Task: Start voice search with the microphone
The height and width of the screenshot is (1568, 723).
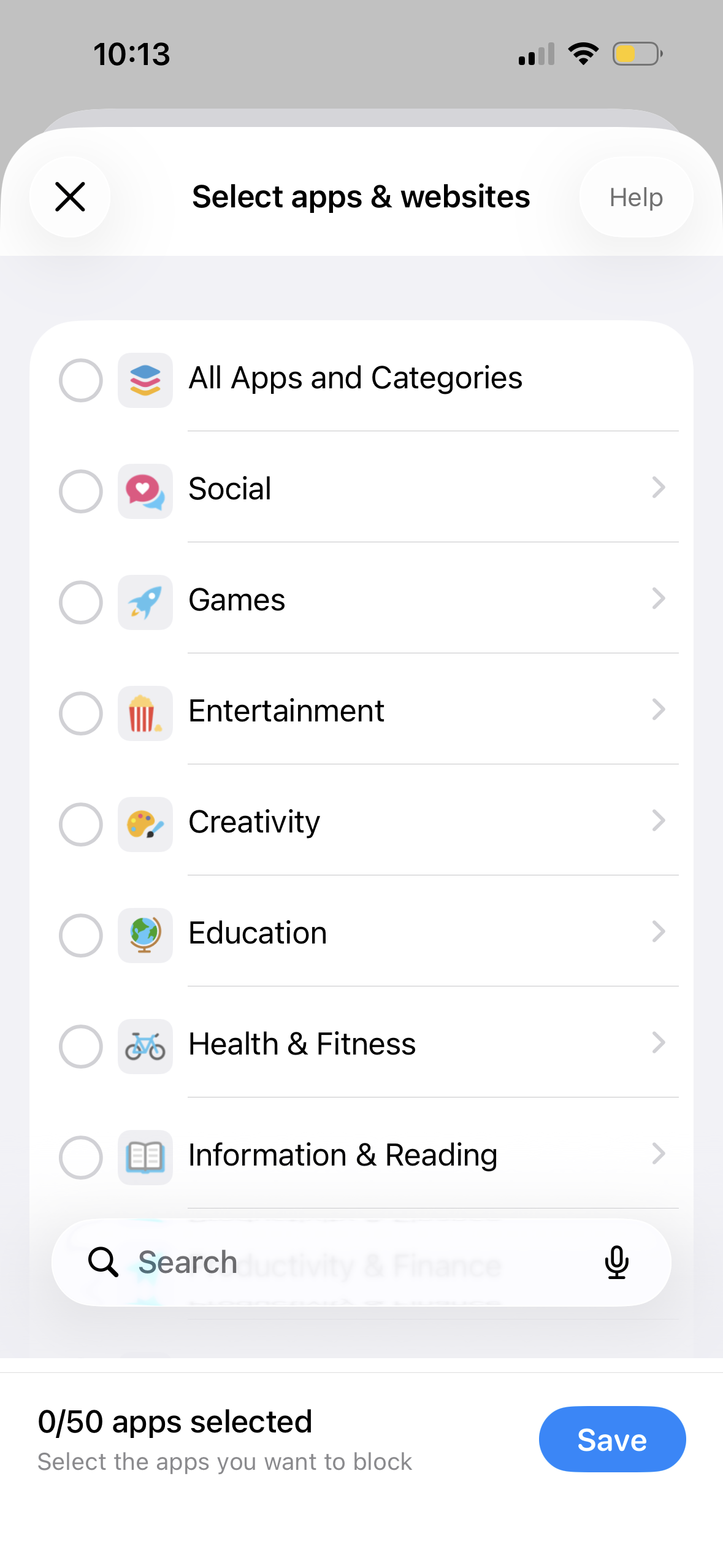Action: [616, 1262]
